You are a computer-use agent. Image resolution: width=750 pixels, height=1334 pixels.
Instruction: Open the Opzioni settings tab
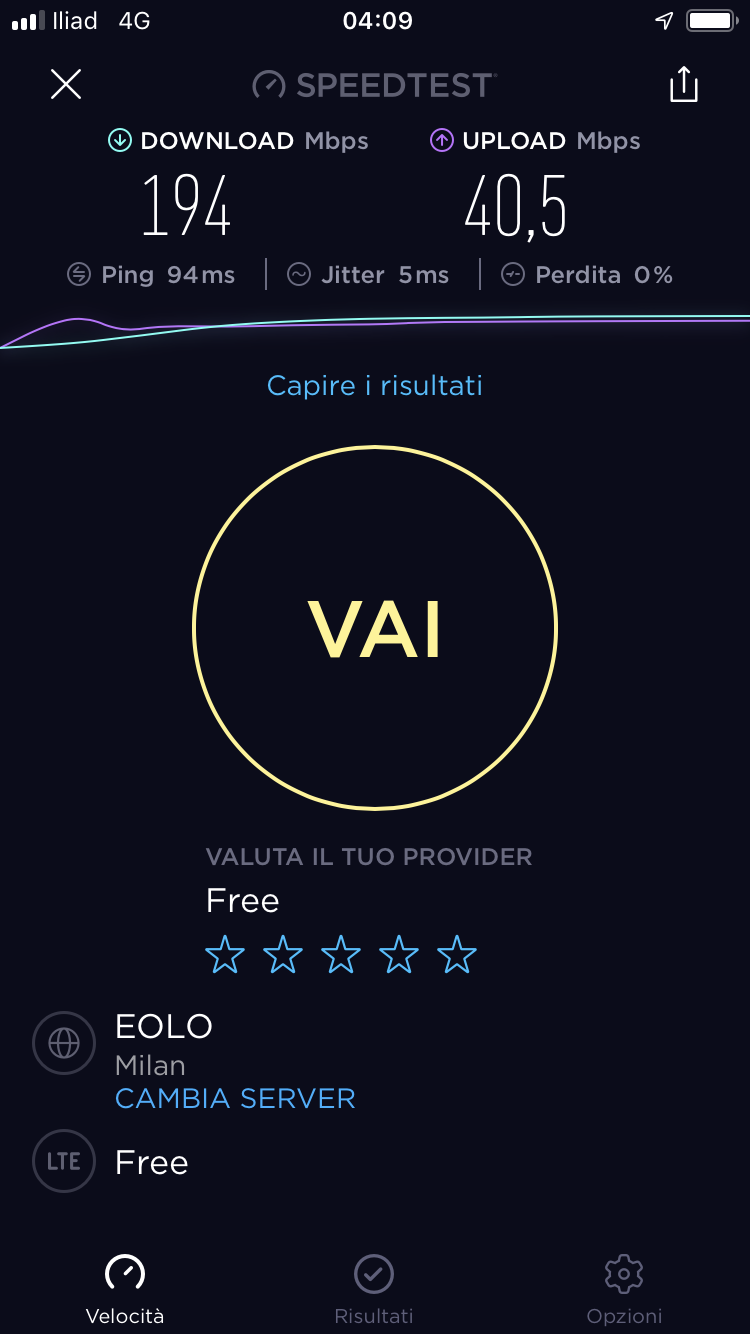[x=624, y=1289]
